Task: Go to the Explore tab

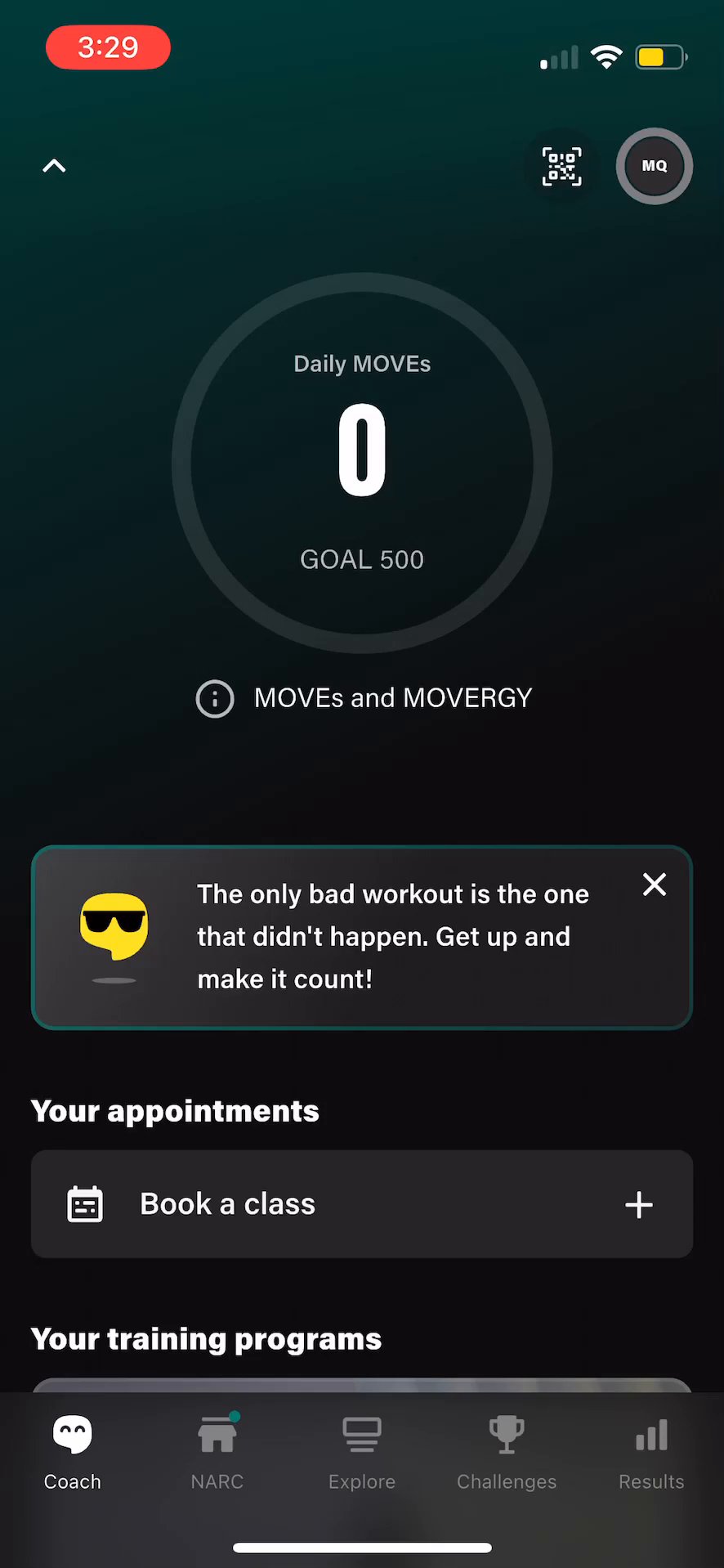Action: pos(362,1452)
